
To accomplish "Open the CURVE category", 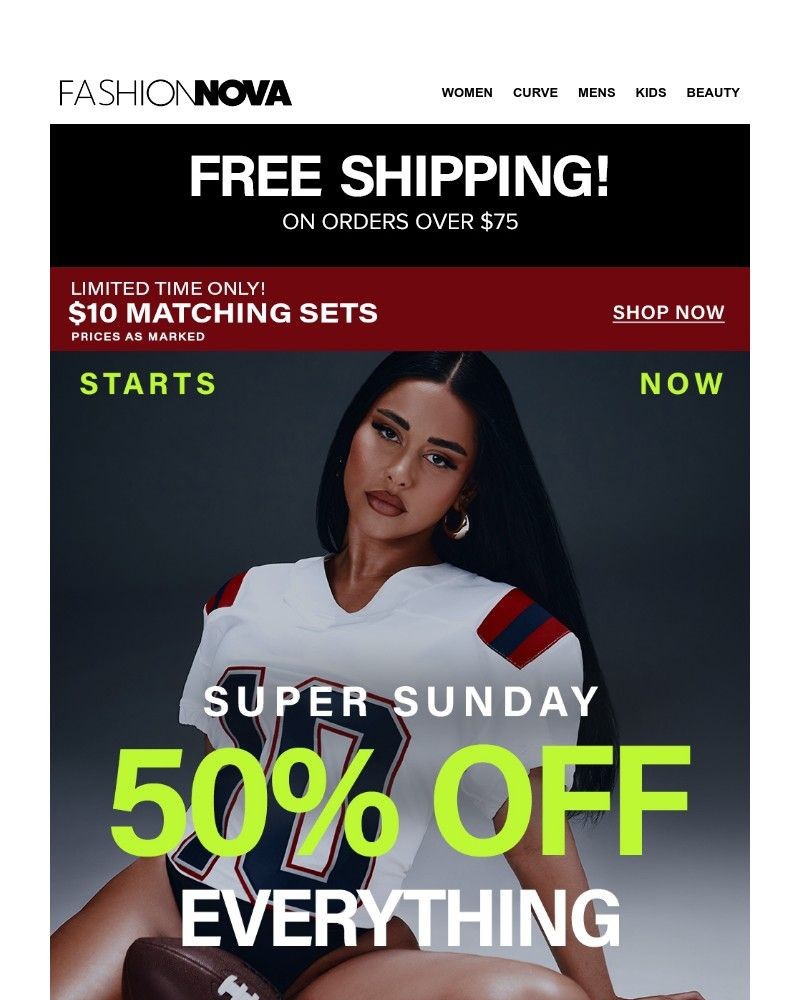I will 534,92.
